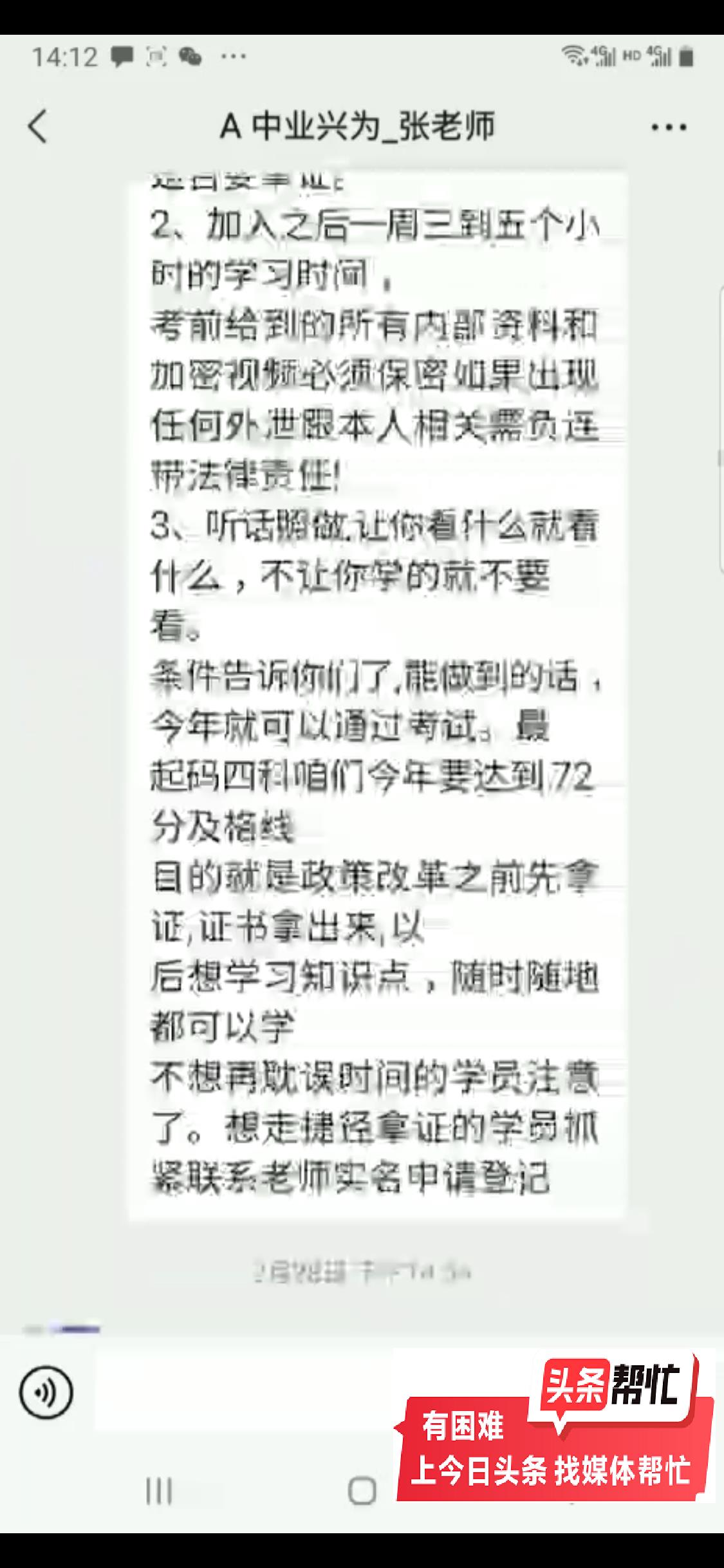This screenshot has width=724, height=1568.
Task: Tap the system home button
Action: [362, 1491]
